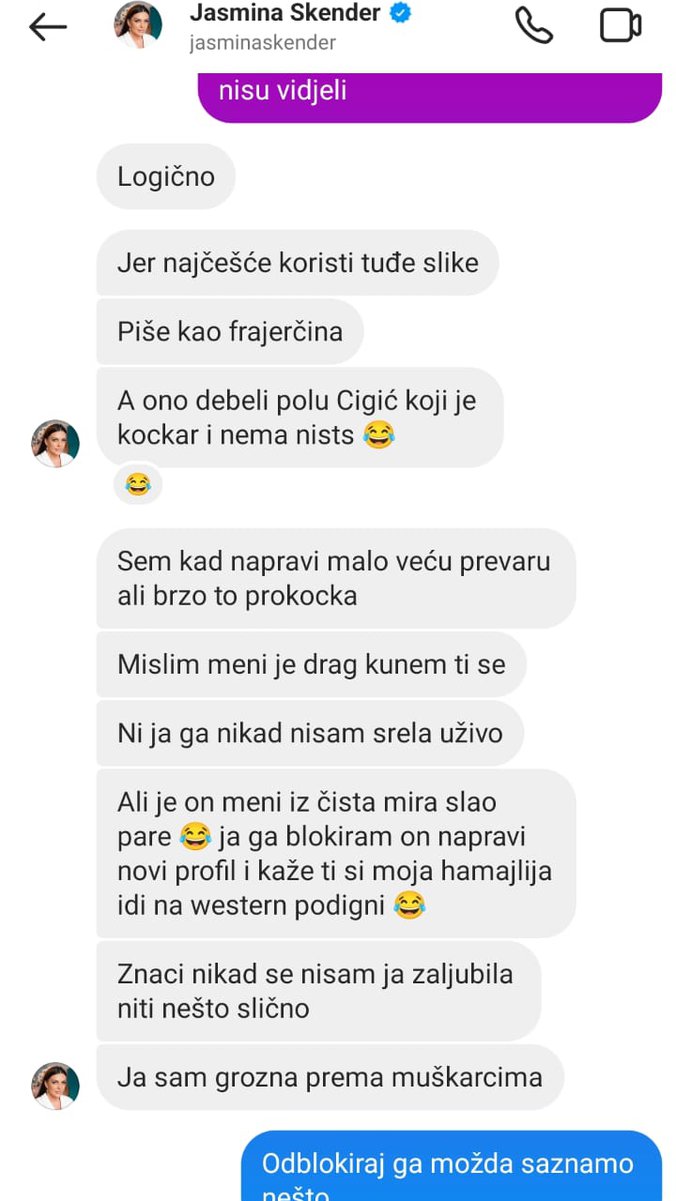Viewport: 676px width, 1201px height.
Task: Tap the sender avatar beside 'Ja sam grozna' message
Action: coord(55,1086)
